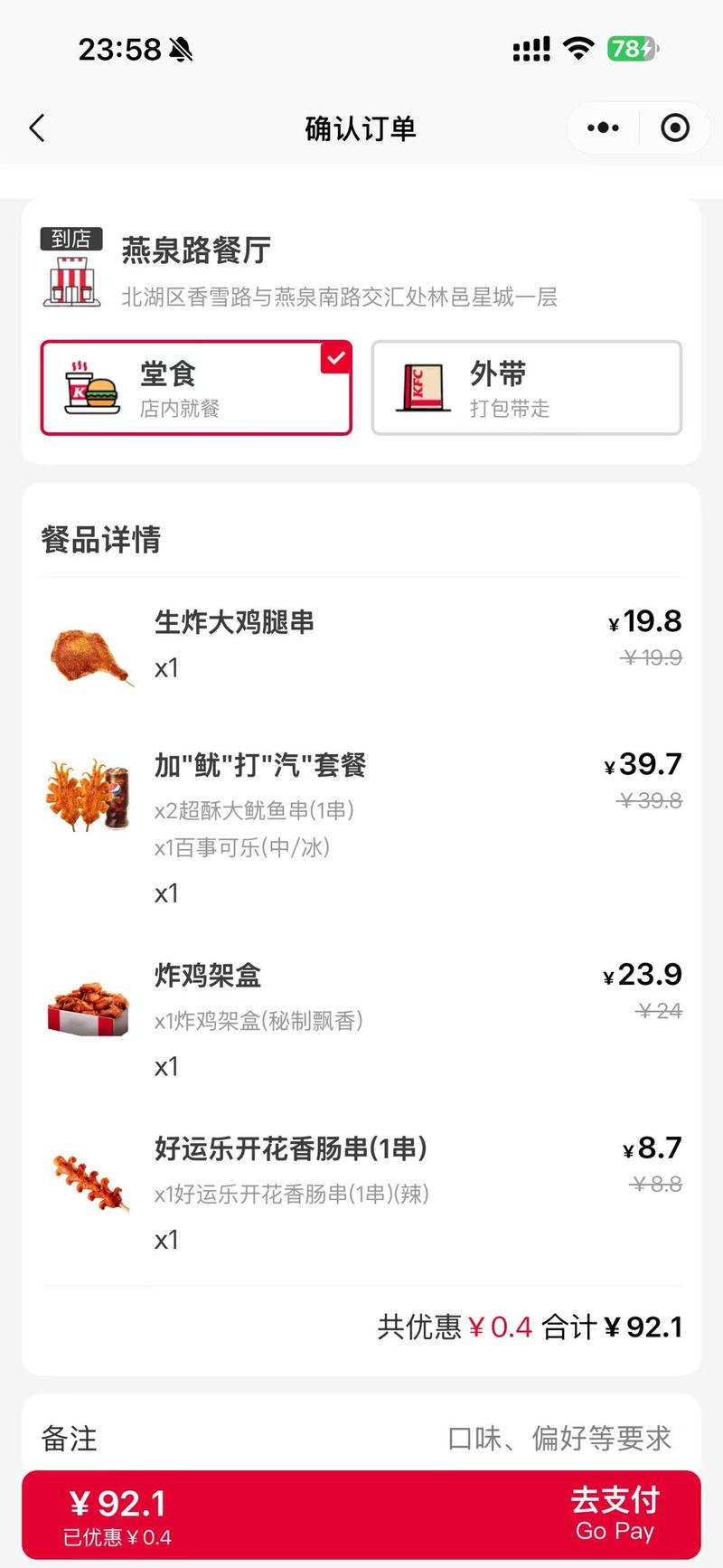This screenshot has width=723, height=1568.
Task: Go back from the order confirmation page
Action: click(37, 128)
